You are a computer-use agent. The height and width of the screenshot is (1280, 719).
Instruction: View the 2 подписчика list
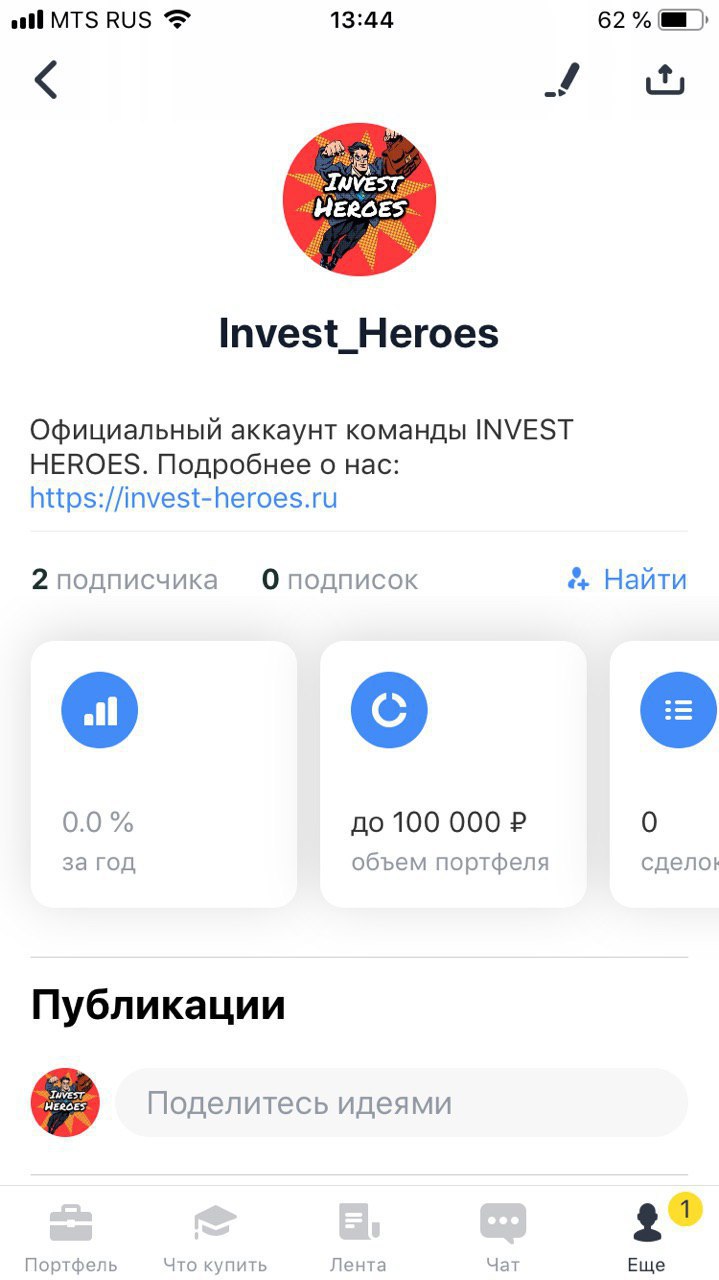pos(124,580)
